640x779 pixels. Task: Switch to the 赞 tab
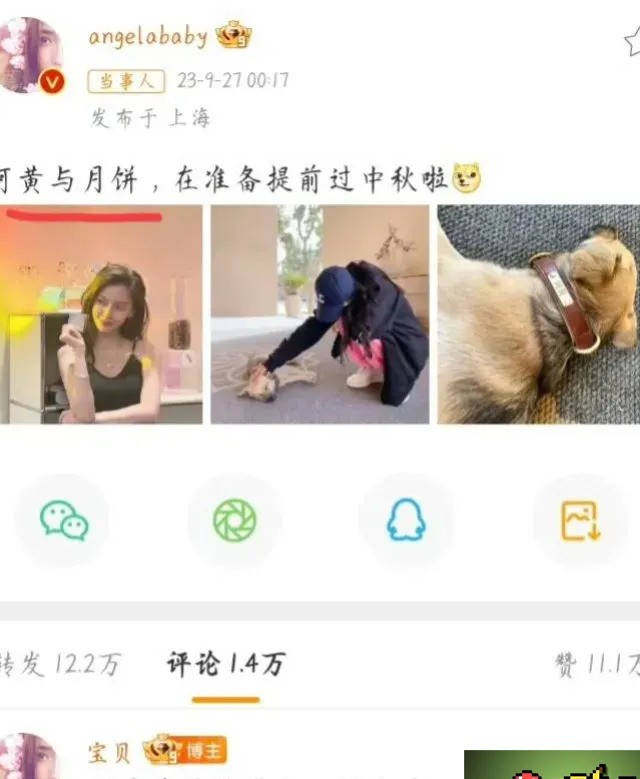(597, 663)
